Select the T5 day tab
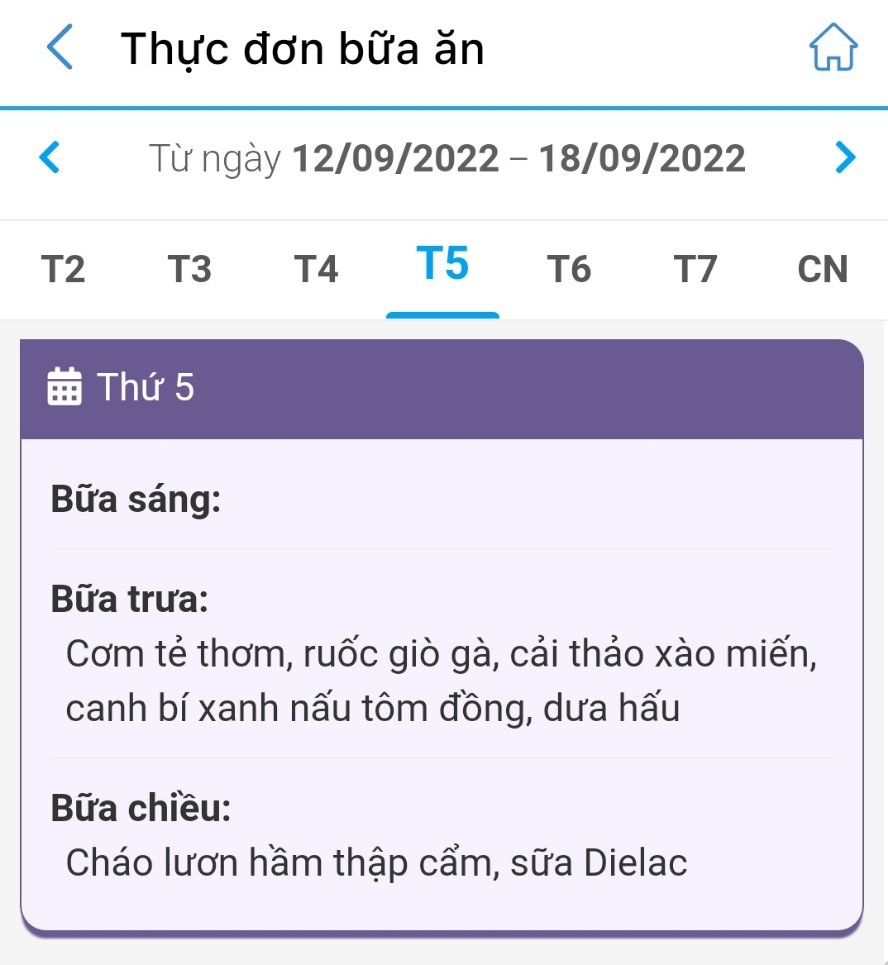Image resolution: width=888 pixels, height=965 pixels. click(x=442, y=266)
